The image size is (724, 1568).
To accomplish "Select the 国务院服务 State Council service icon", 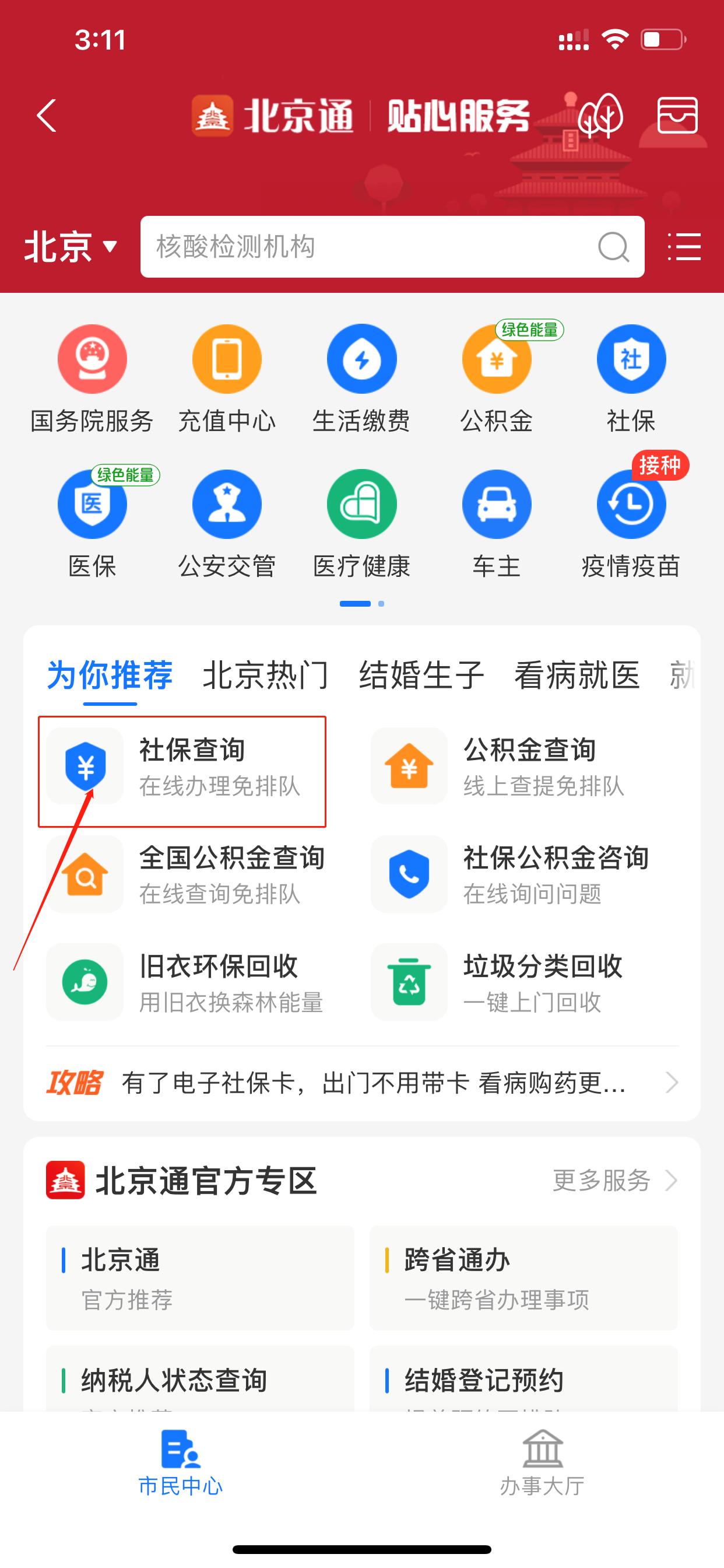I will pos(92,359).
